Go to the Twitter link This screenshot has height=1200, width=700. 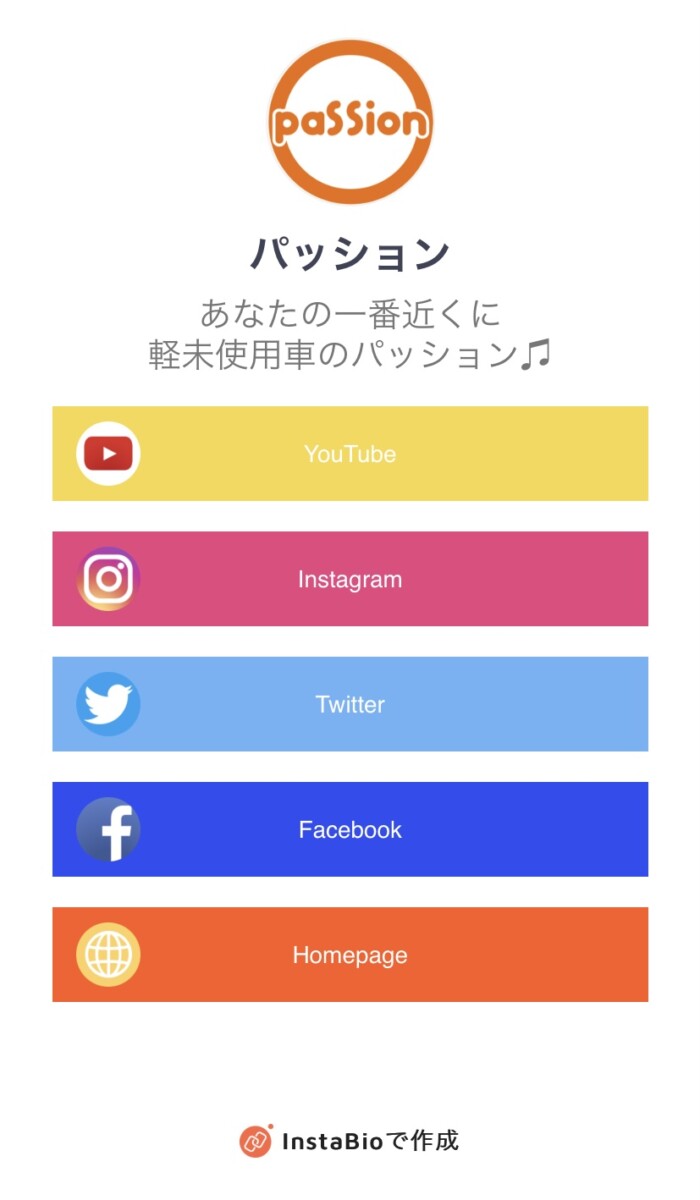coord(350,704)
